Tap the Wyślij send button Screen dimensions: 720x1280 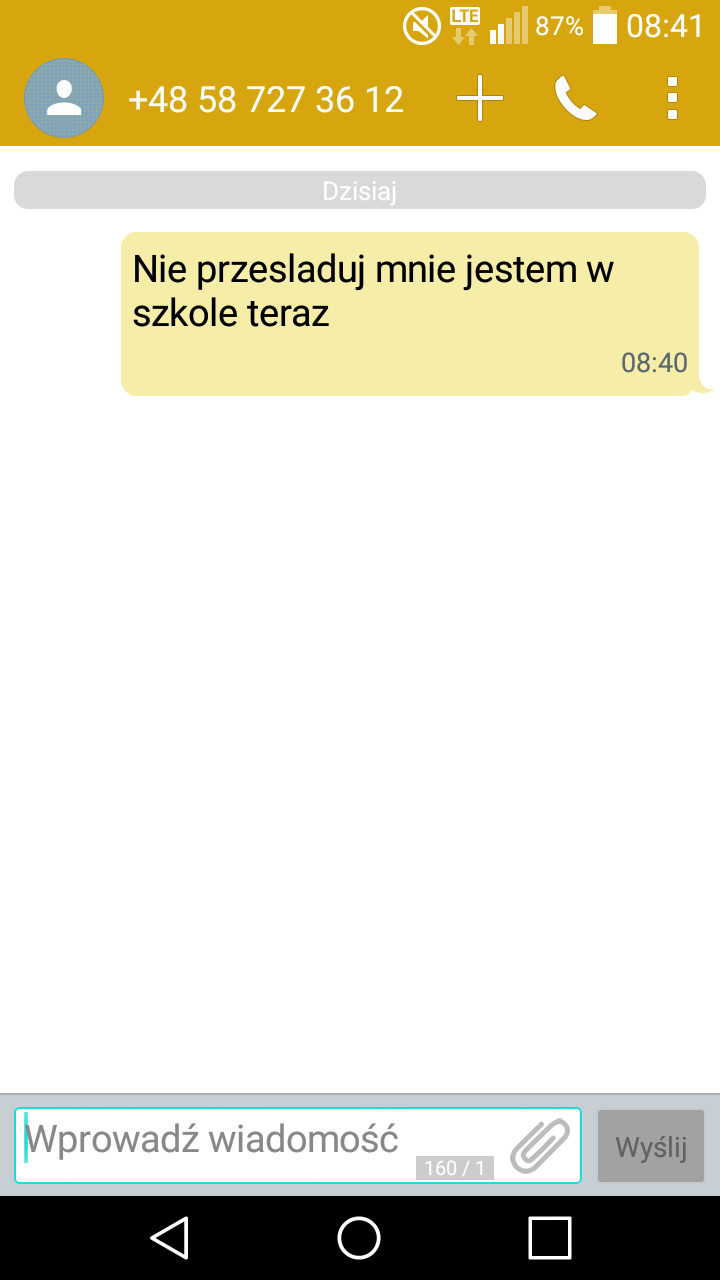click(651, 1147)
